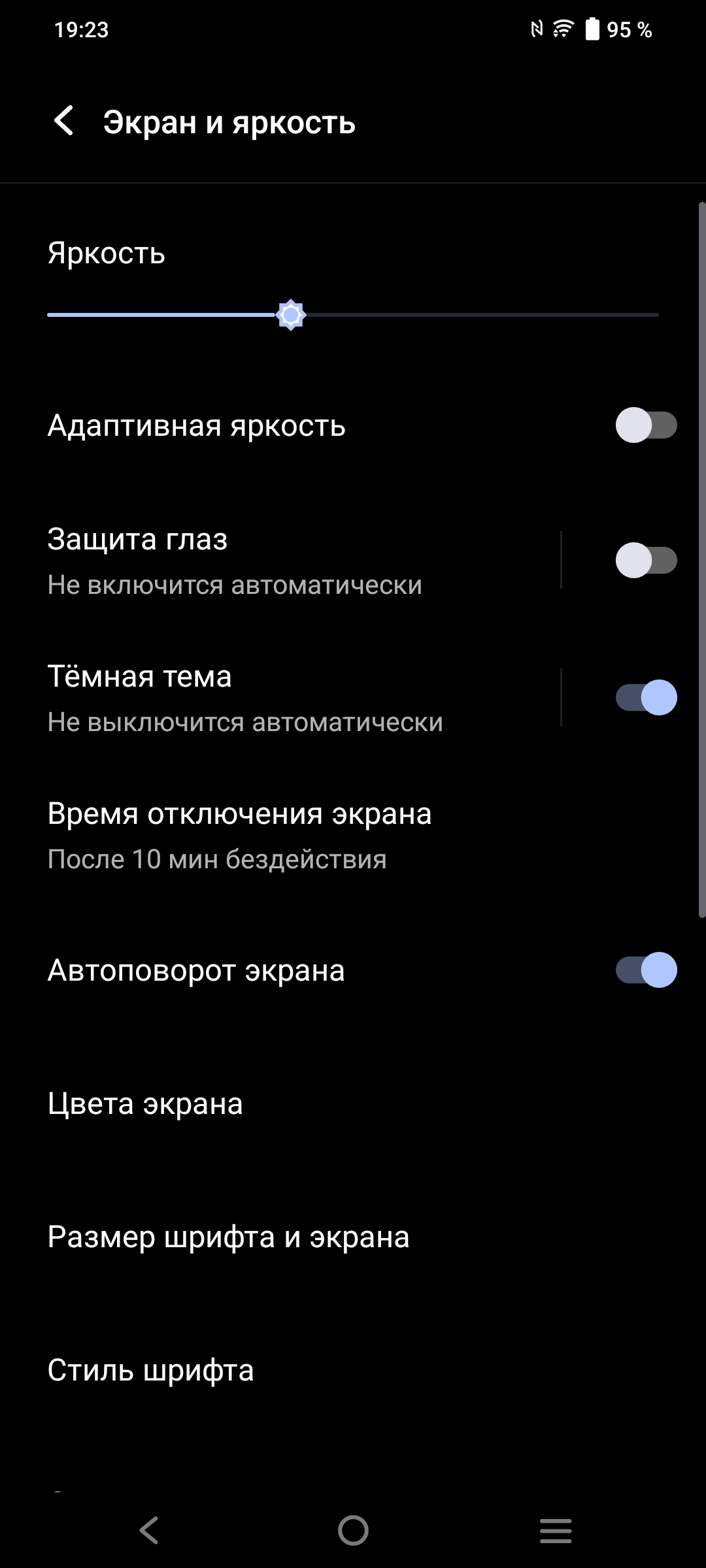Enable Адаптивная яркость switch
The image size is (706, 1568).
click(645, 425)
